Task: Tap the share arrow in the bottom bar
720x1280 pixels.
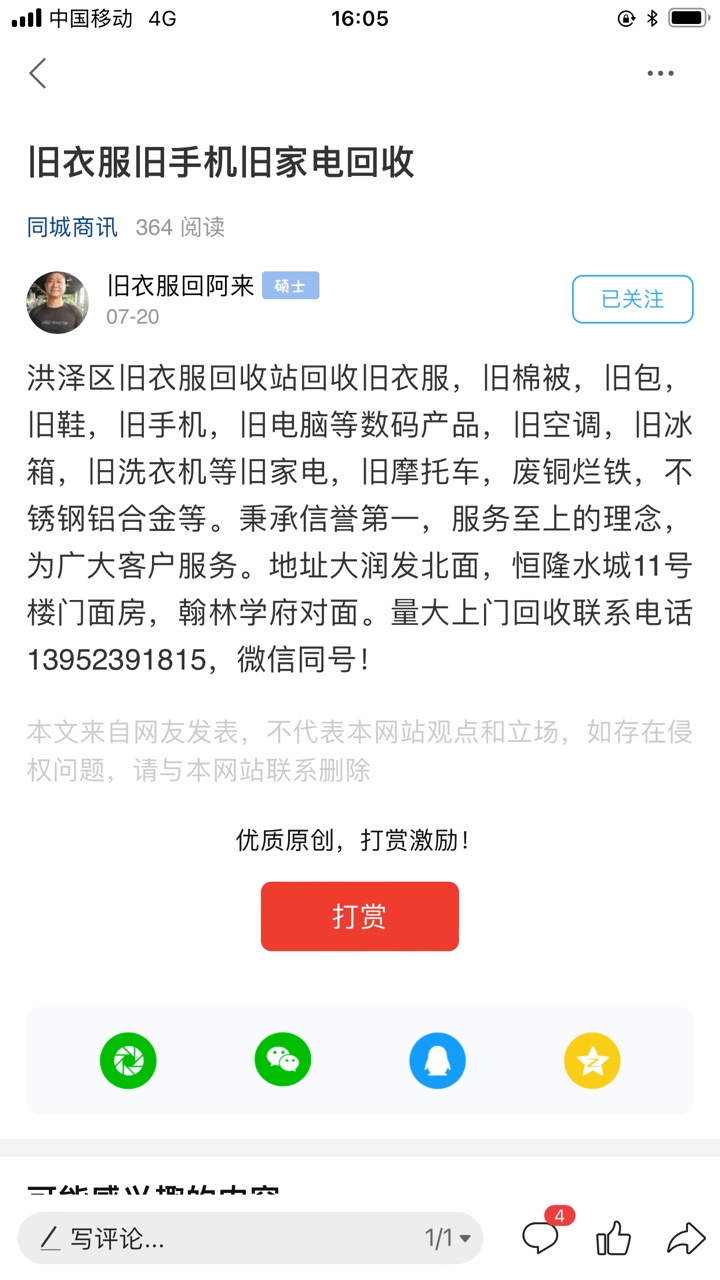Action: coord(686,1239)
